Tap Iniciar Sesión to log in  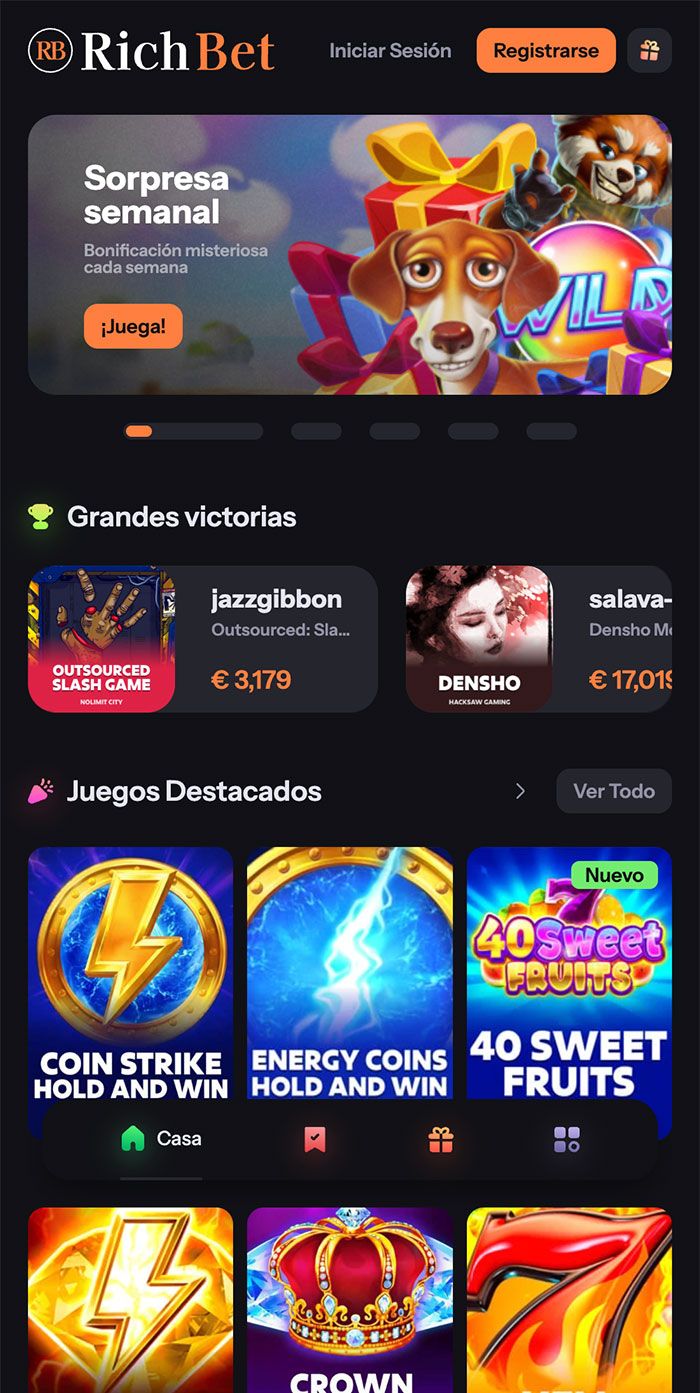[390, 51]
